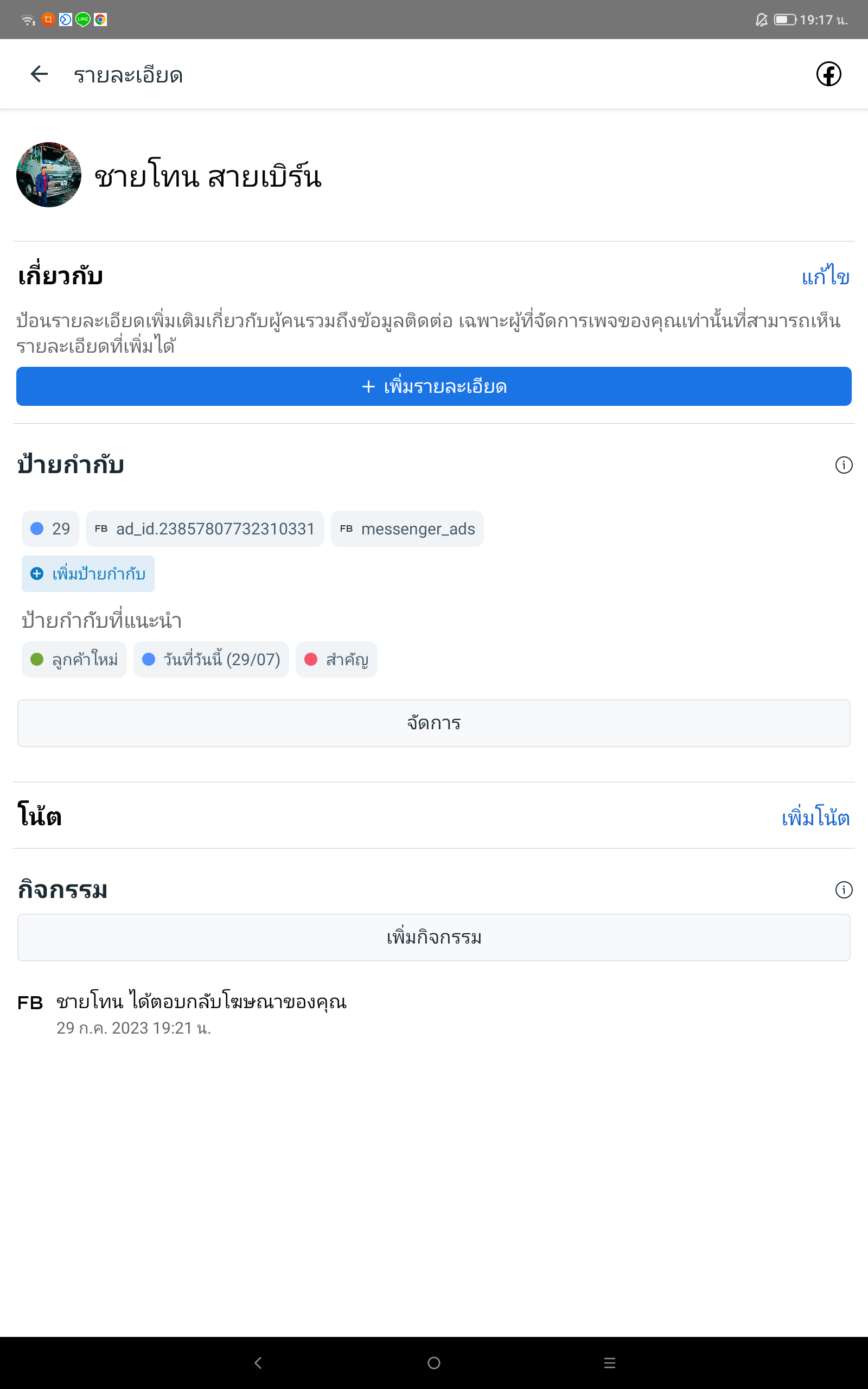
Task: Tap the เพิ่มกิจกรรม button
Action: [433, 937]
